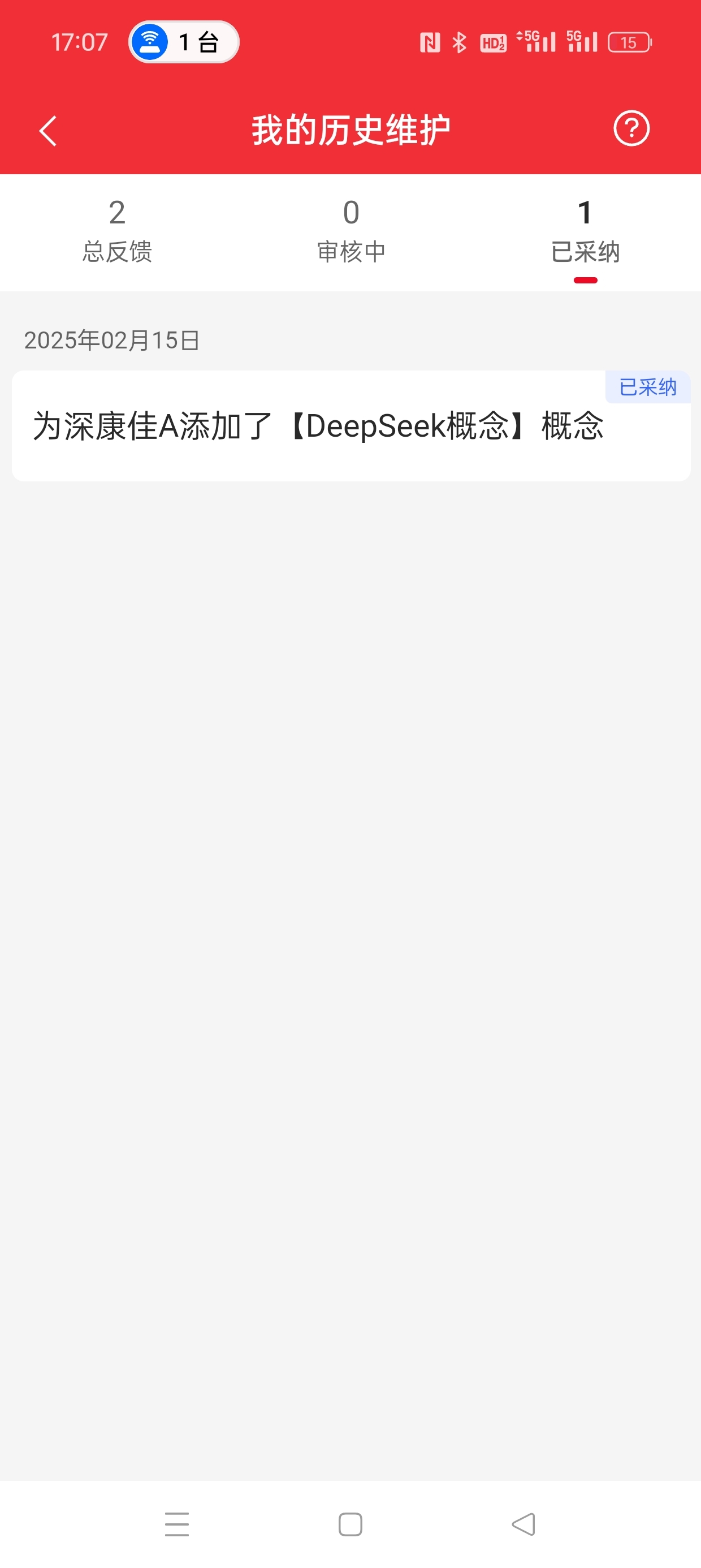Select the 已采纳 tab

coord(583,232)
